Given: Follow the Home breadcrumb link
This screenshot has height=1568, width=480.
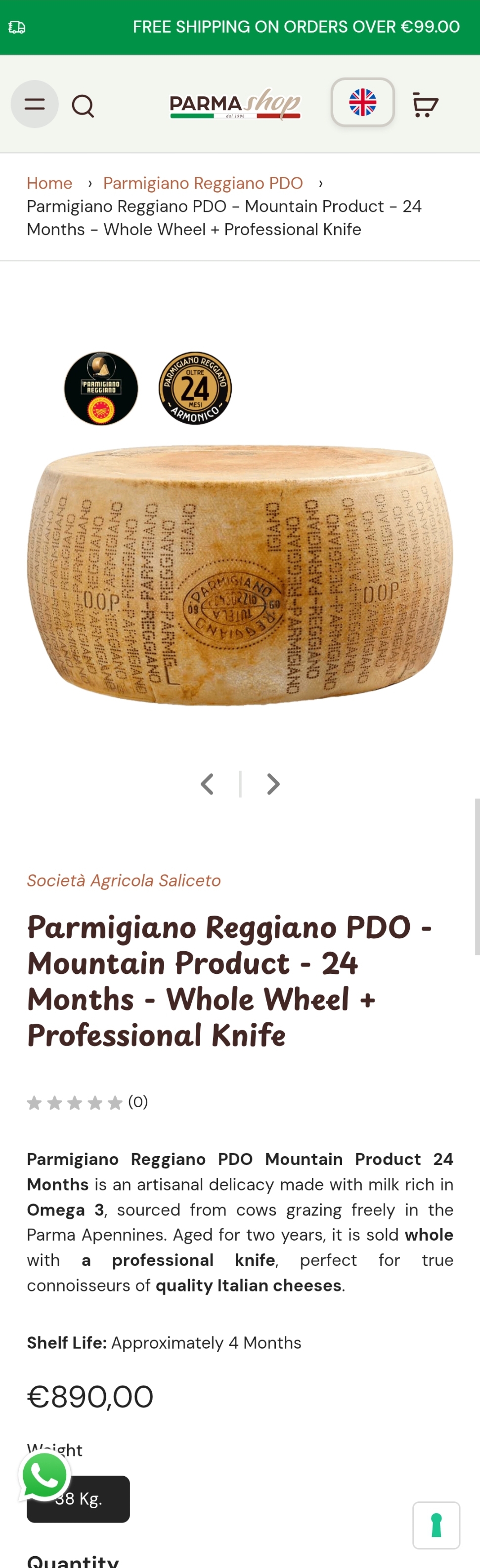Looking at the screenshot, I should (49, 183).
